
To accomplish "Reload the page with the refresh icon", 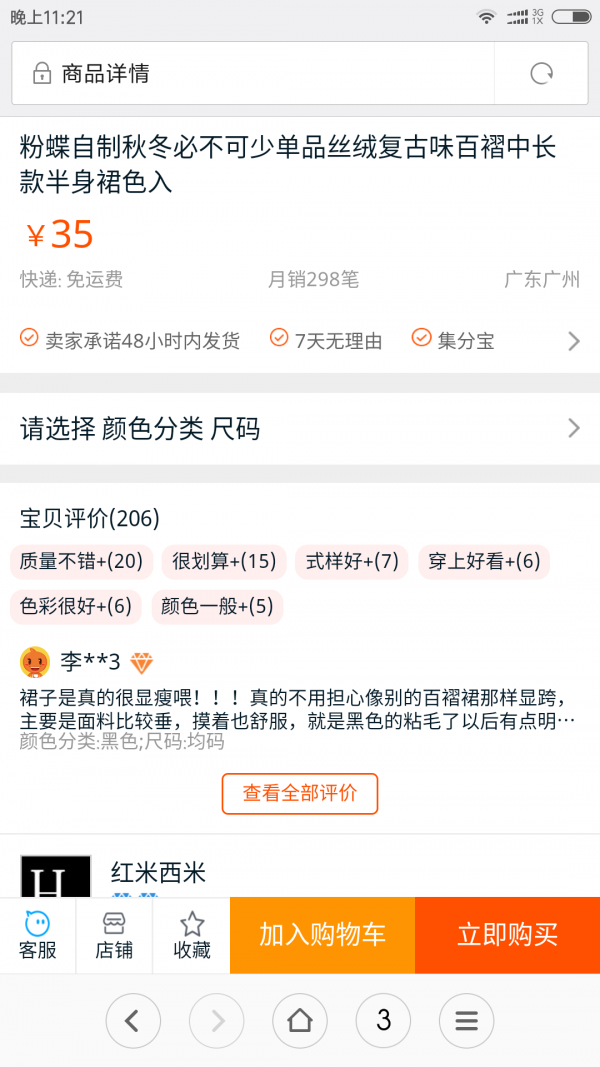I will pos(541,73).
